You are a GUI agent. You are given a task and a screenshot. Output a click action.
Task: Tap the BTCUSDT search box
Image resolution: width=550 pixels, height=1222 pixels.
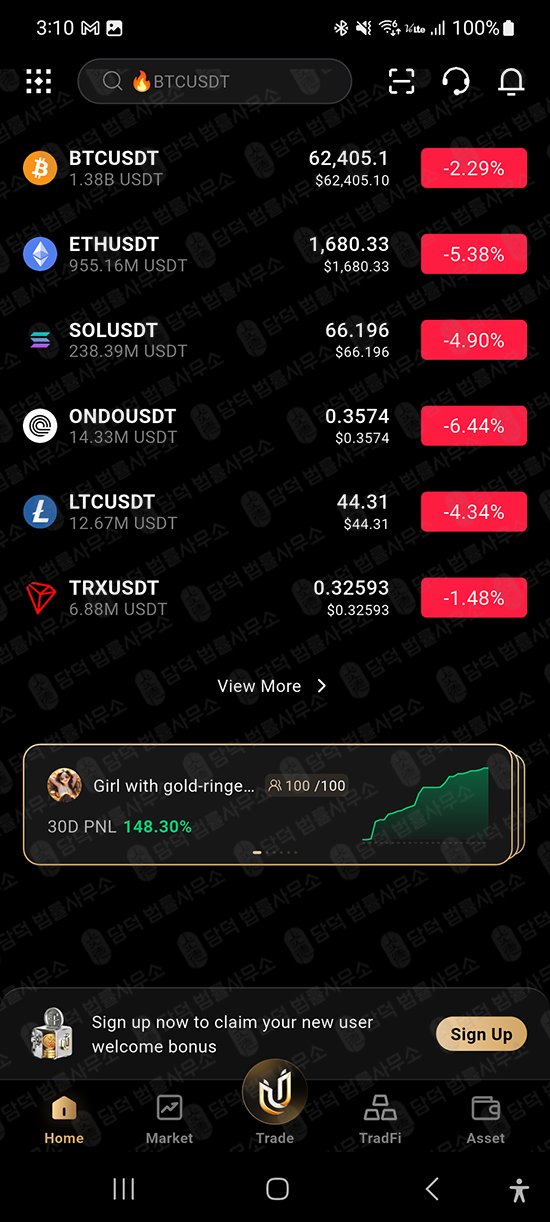coord(215,82)
